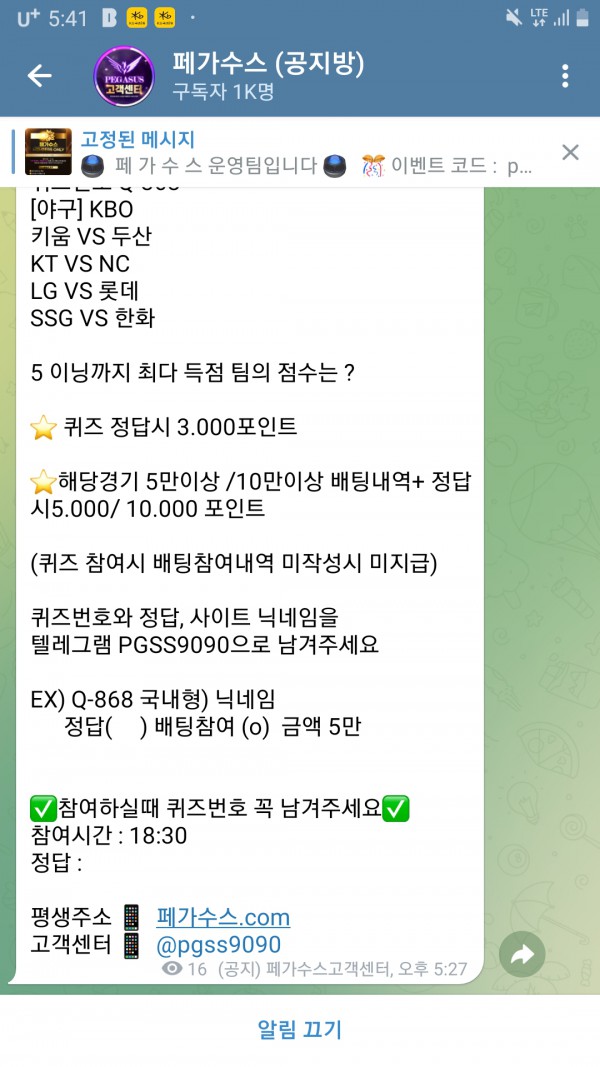Open the 페가수스.com link
Image resolution: width=600 pixels, height=1067 pixels.
[223, 917]
